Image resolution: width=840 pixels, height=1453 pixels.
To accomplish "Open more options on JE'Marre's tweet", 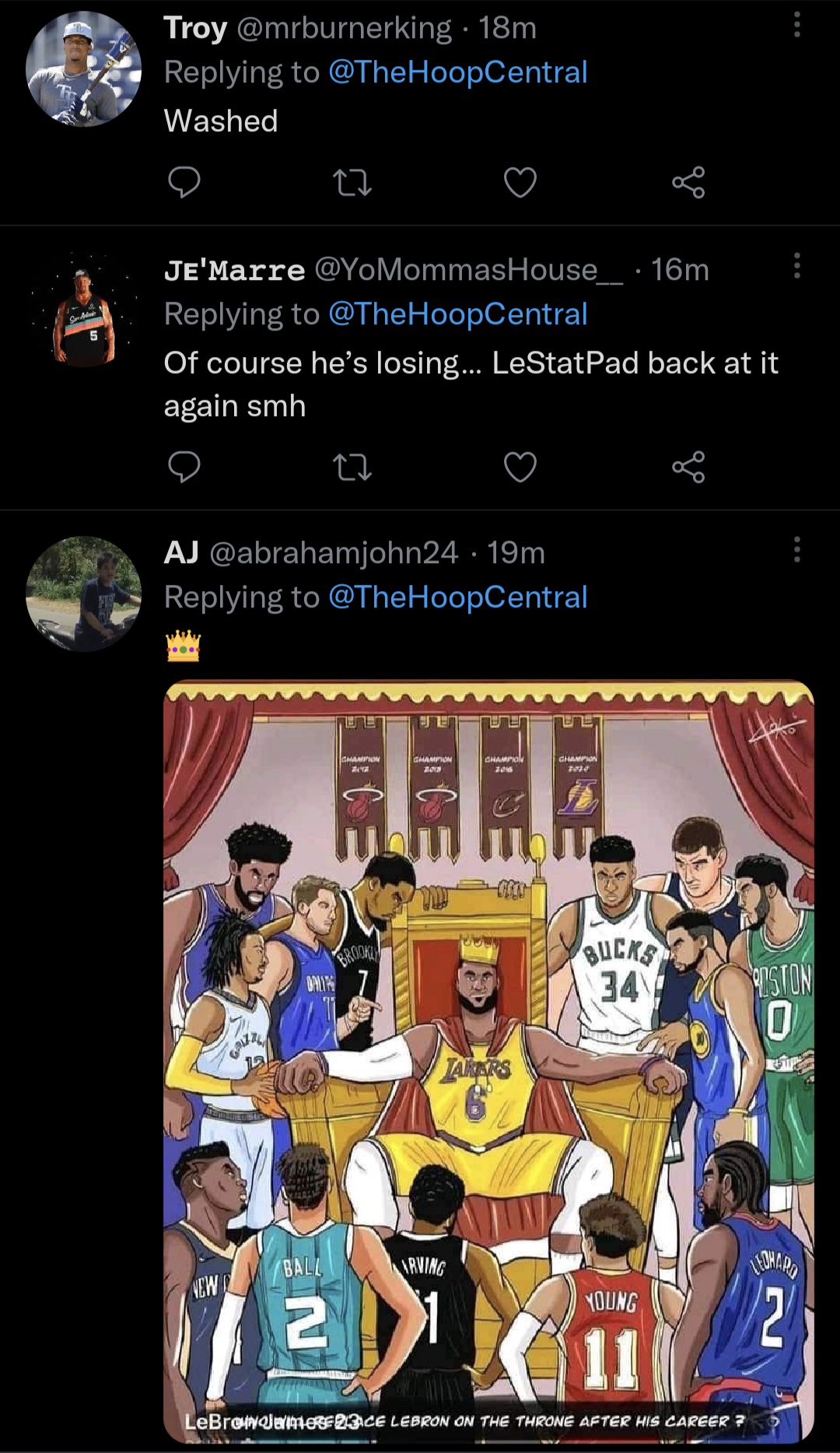I will [x=796, y=266].
